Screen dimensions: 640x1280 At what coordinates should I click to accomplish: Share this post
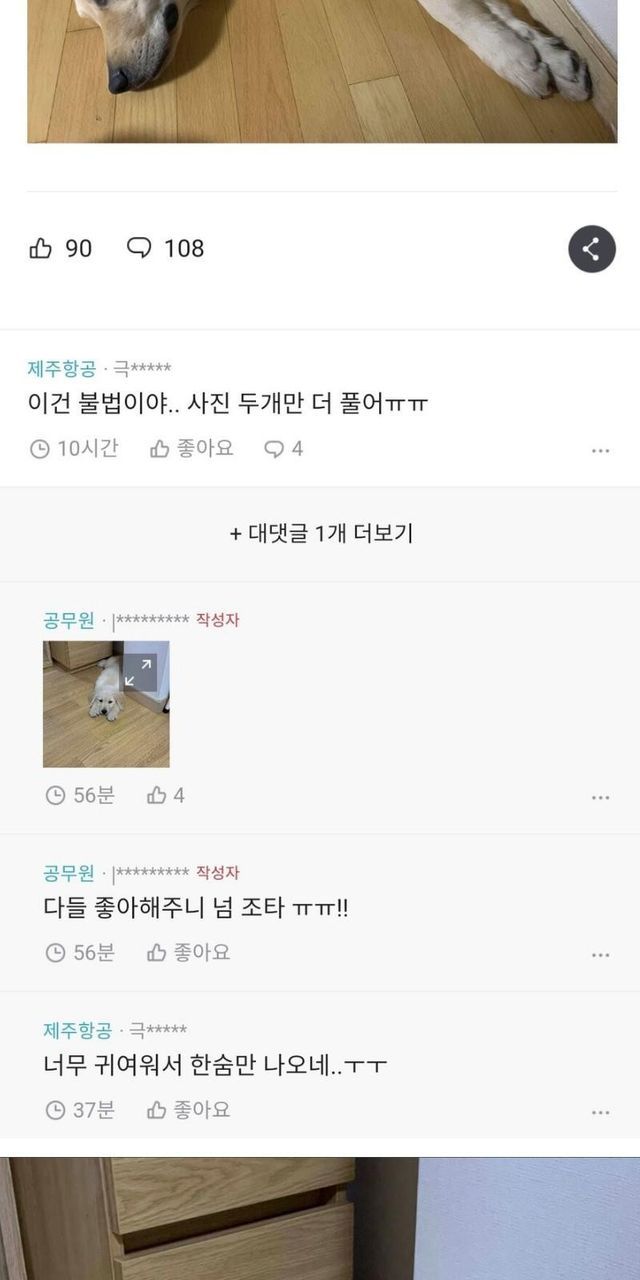592,248
